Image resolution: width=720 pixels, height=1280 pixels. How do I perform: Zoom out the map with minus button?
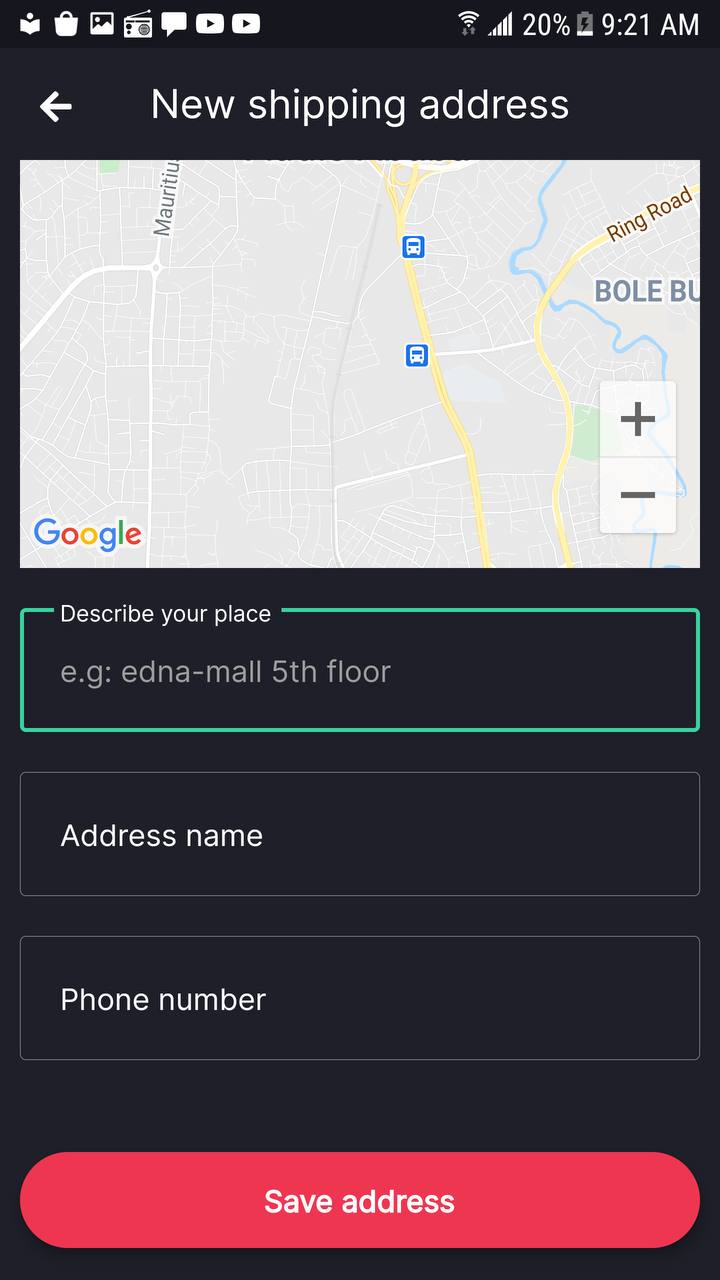click(638, 495)
